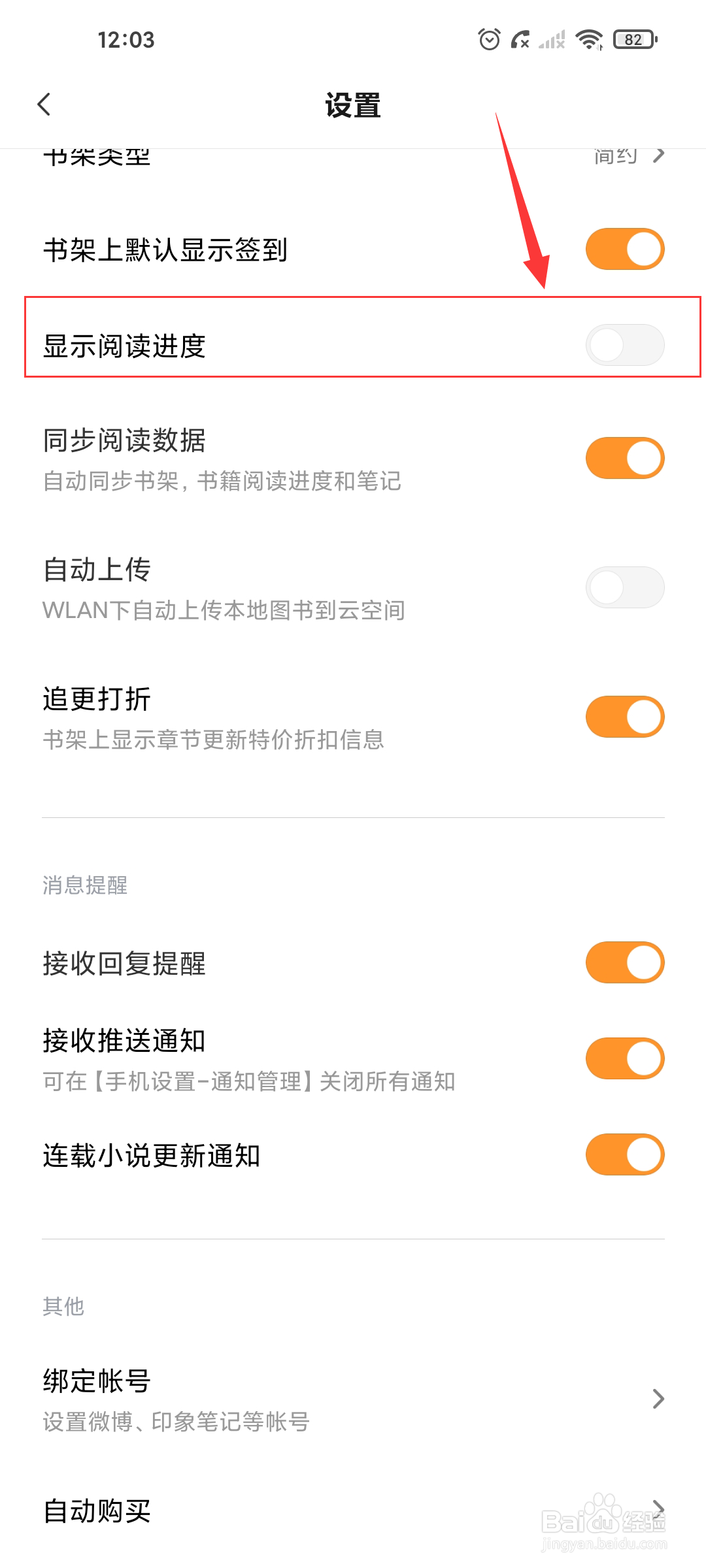Image resolution: width=706 pixels, height=1568 pixels.
Task: Toggle off 连载小说更新通知
Action: [625, 1154]
